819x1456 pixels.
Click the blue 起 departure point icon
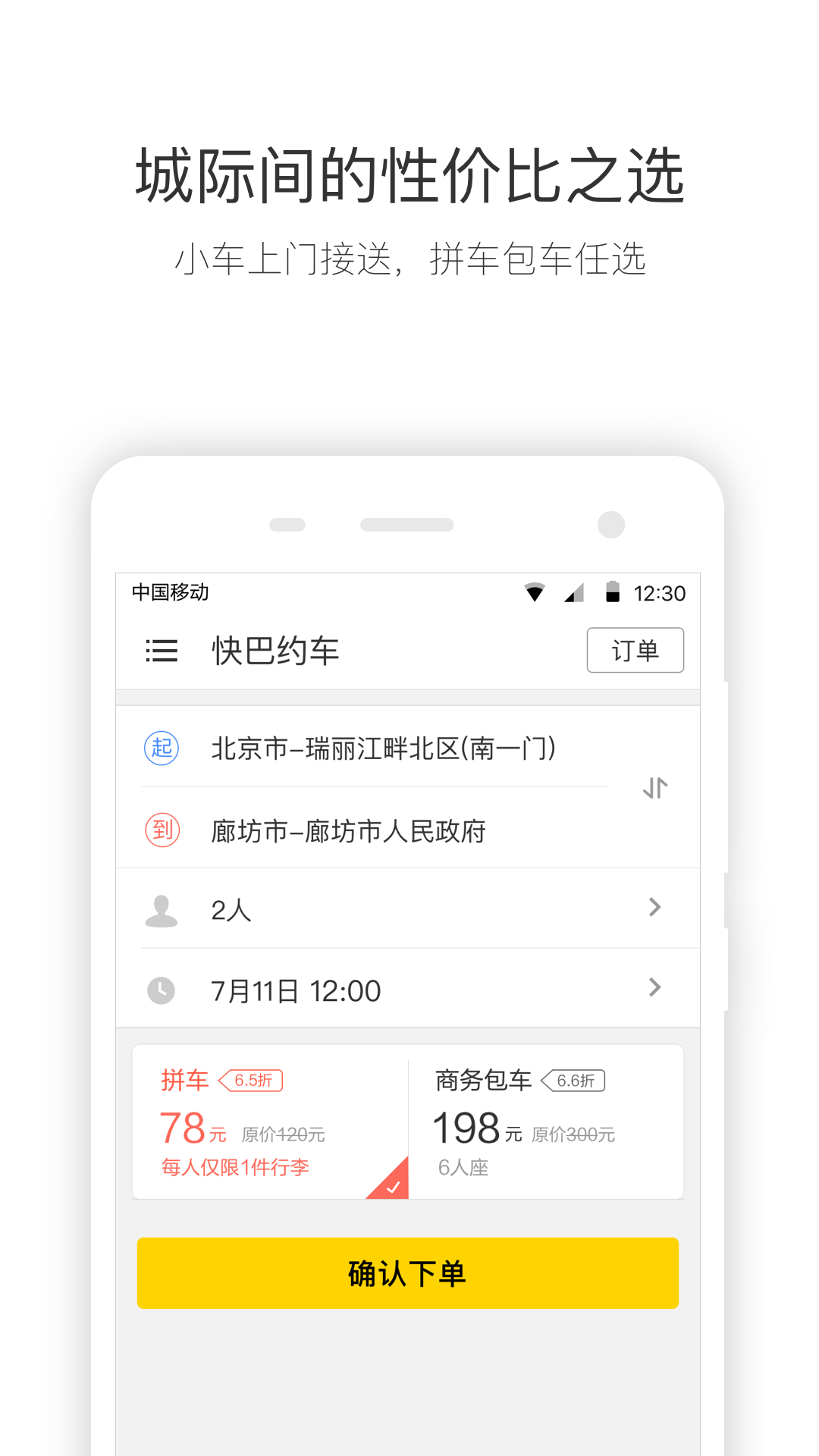[161, 748]
